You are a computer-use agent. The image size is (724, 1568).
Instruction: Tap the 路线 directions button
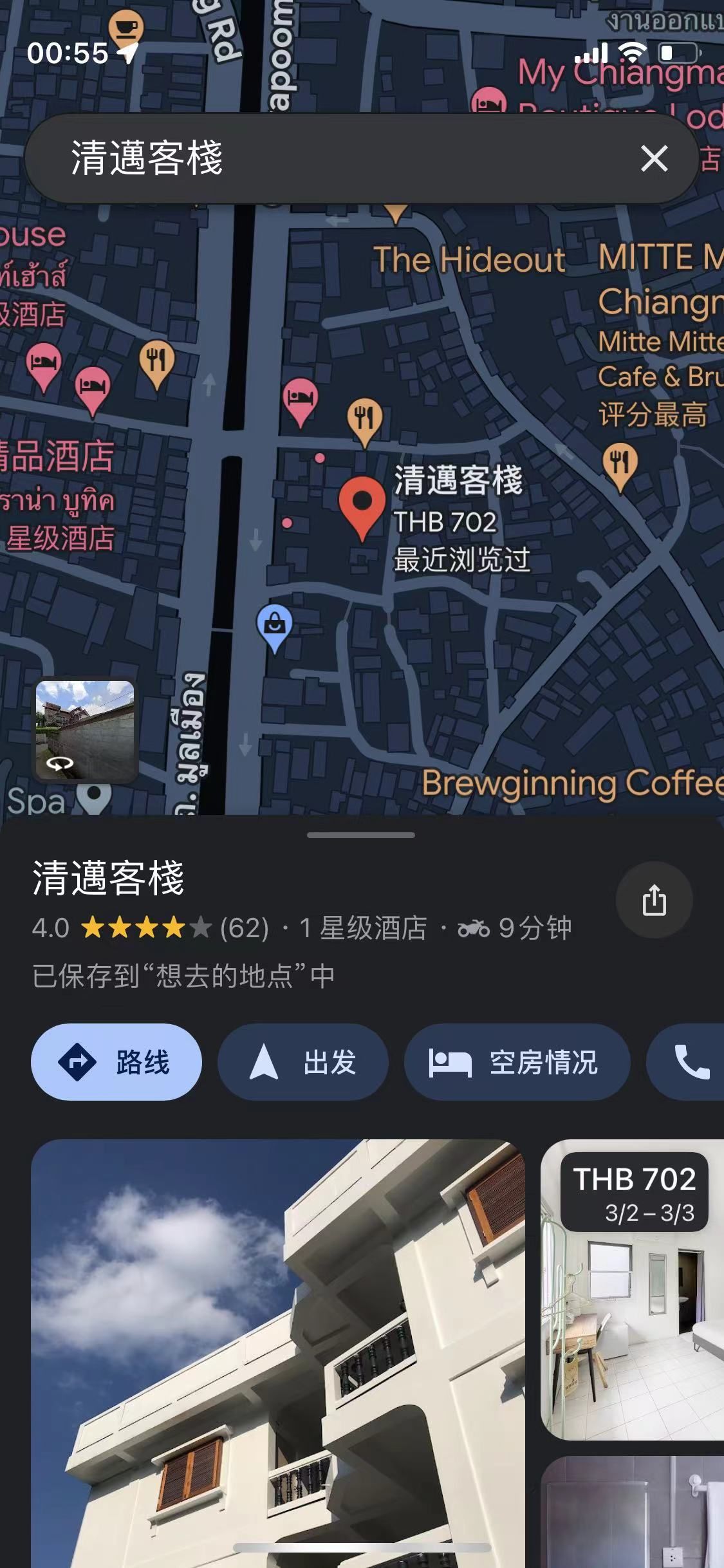tap(116, 1062)
